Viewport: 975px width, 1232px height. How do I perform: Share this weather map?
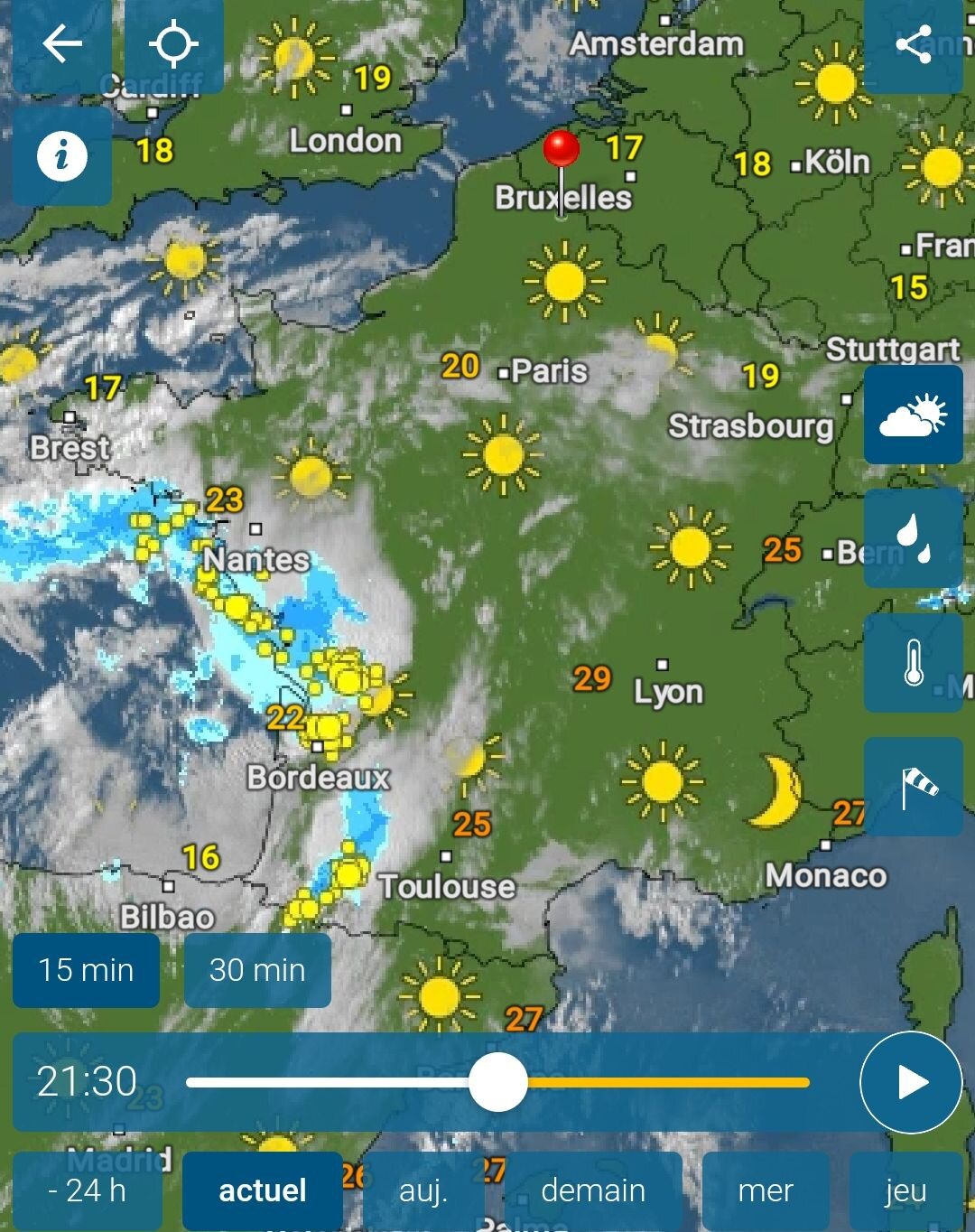pos(913,44)
